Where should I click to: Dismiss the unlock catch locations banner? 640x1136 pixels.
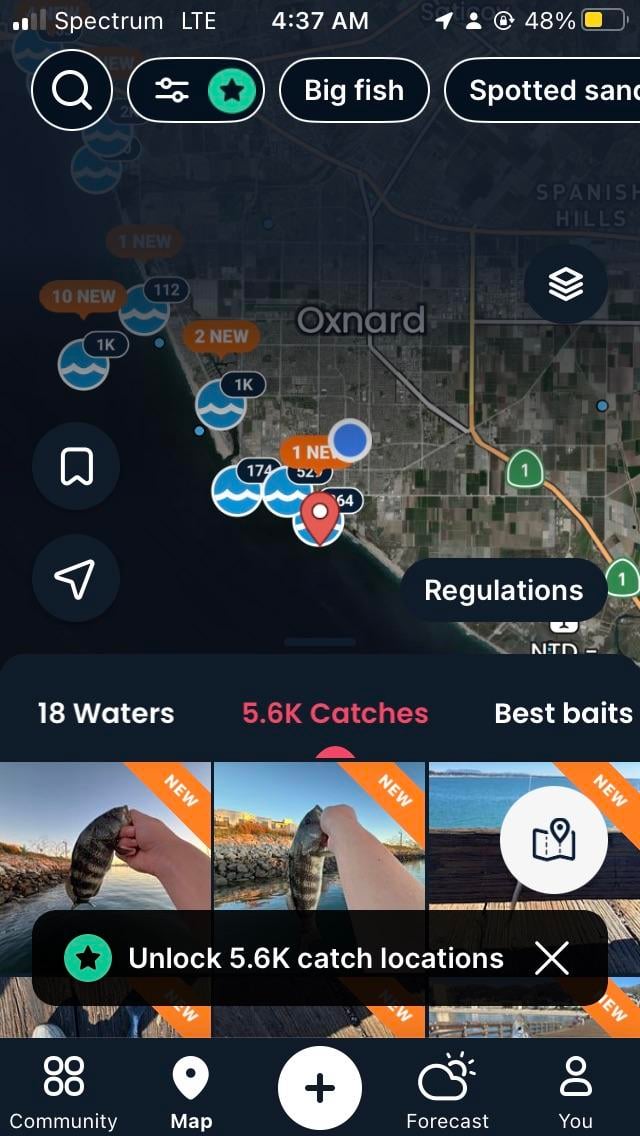point(552,958)
